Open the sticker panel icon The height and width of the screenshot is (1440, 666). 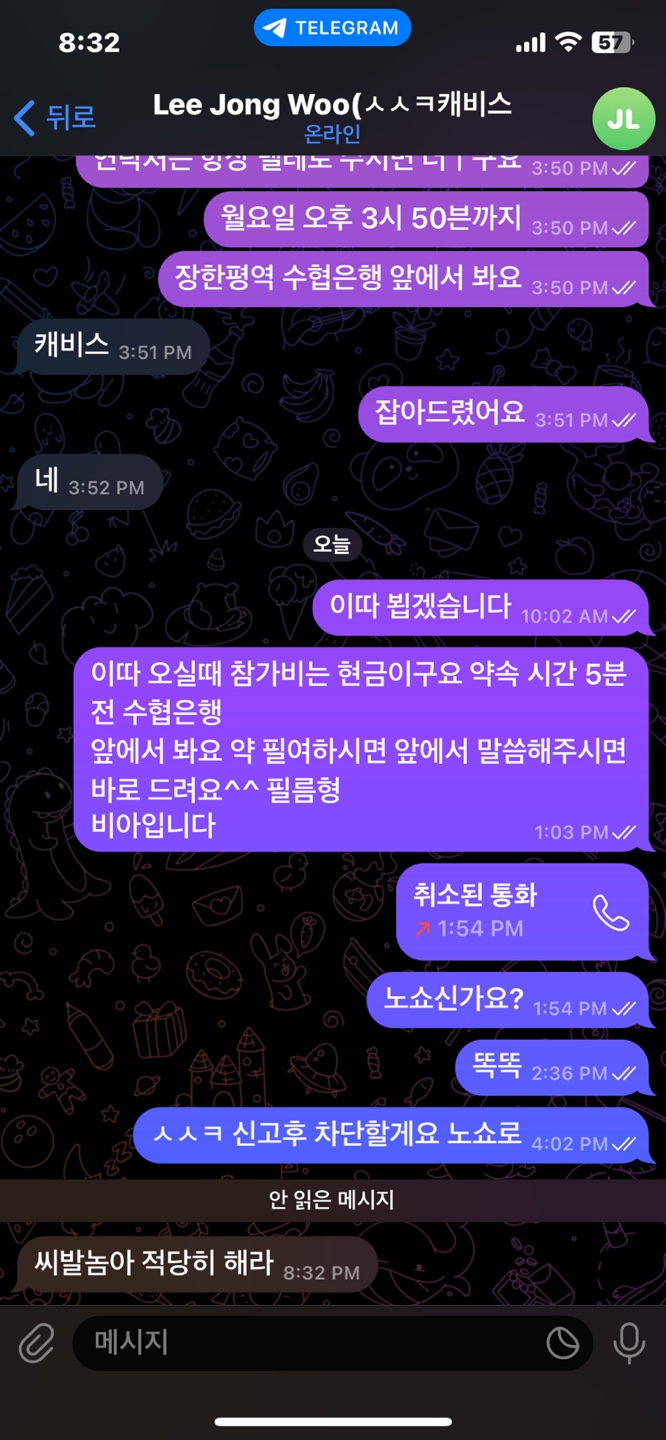(x=563, y=1343)
